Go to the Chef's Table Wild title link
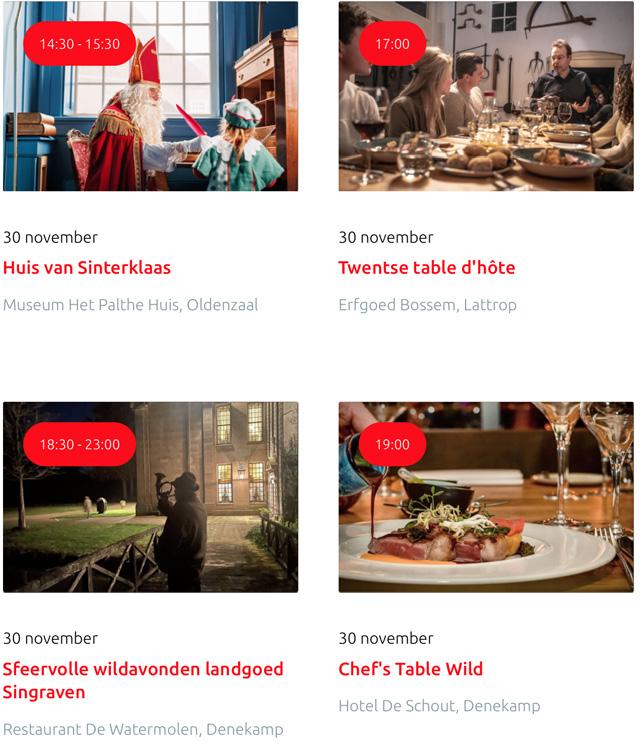This screenshot has height=747, width=642. tap(411, 669)
